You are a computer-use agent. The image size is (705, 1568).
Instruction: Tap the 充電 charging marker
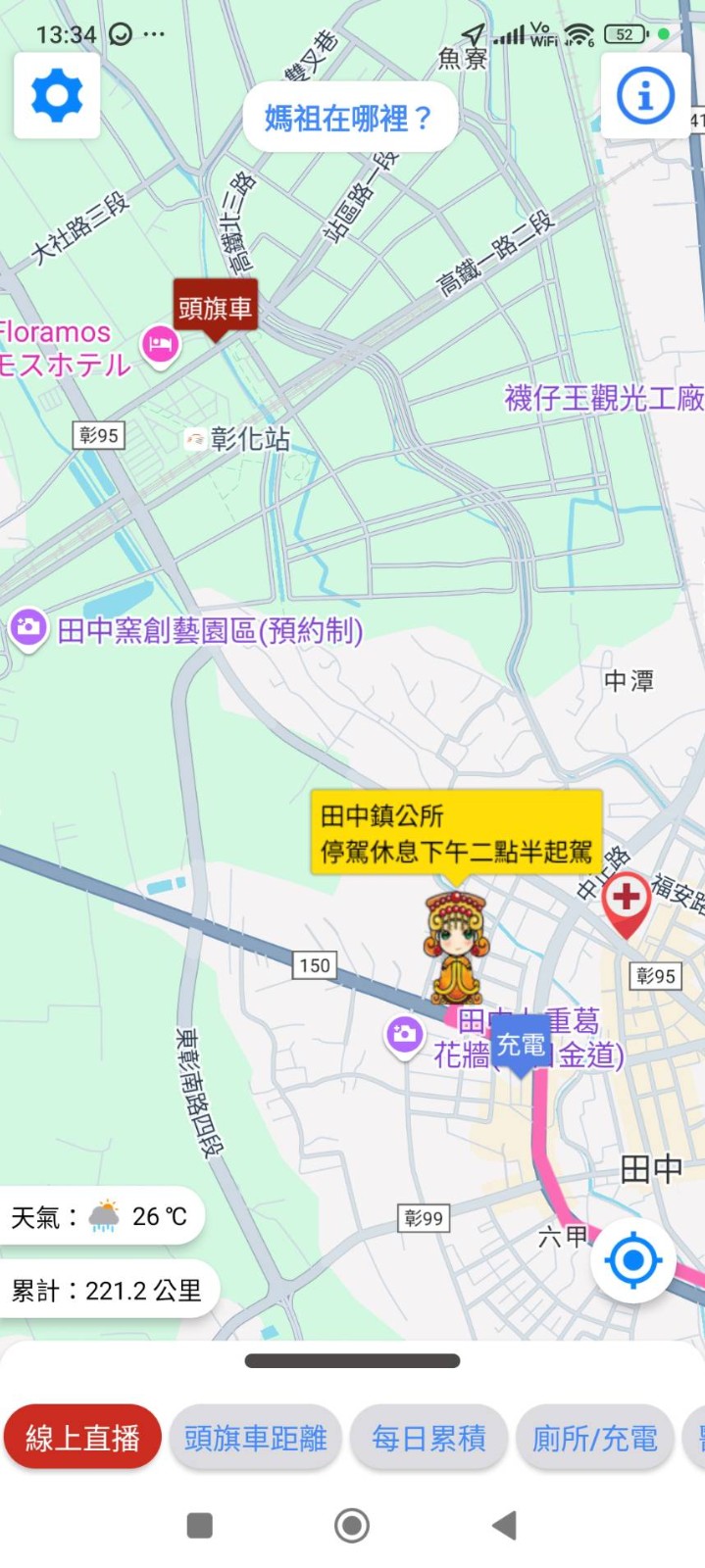521,1047
